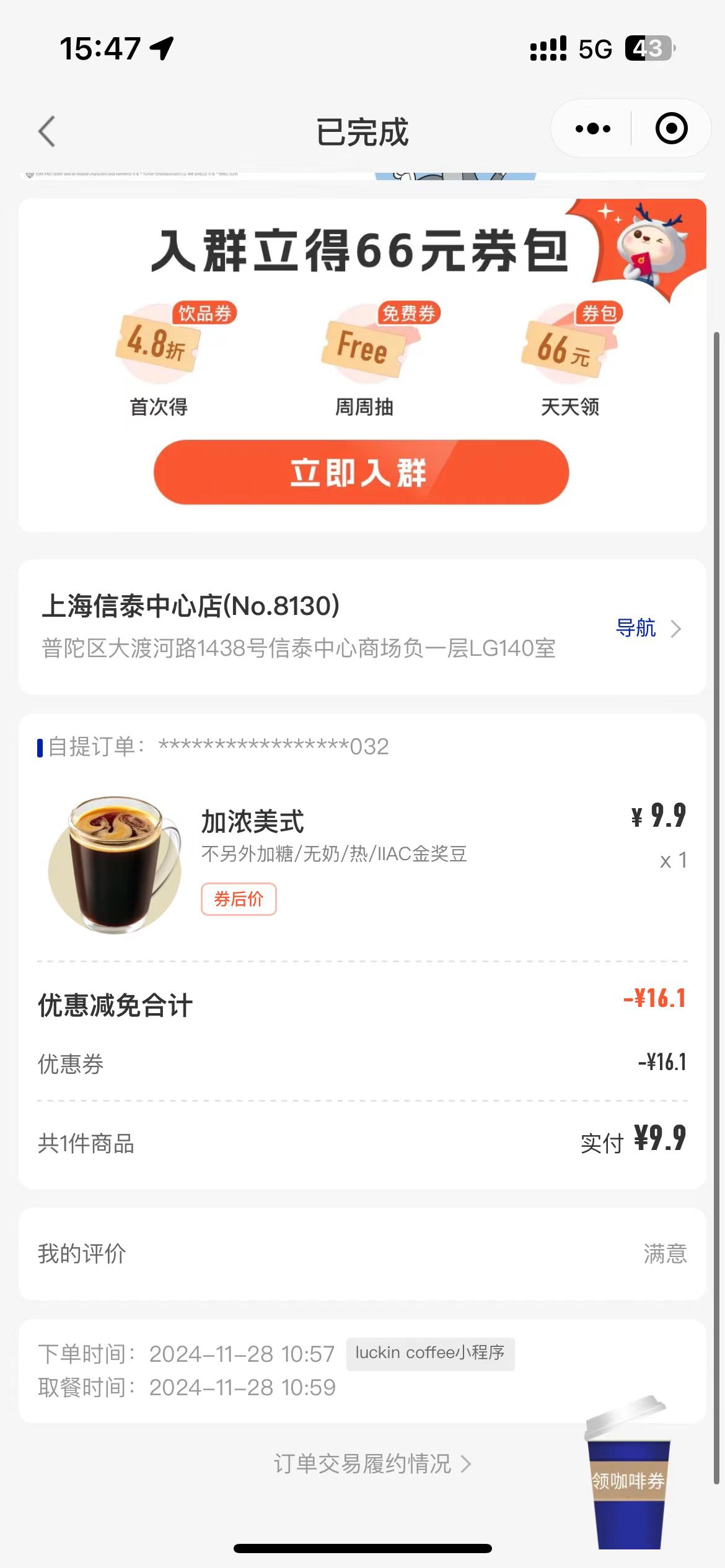Close the mini program with circle icon
The height and width of the screenshot is (1568, 725).
coord(672,129)
